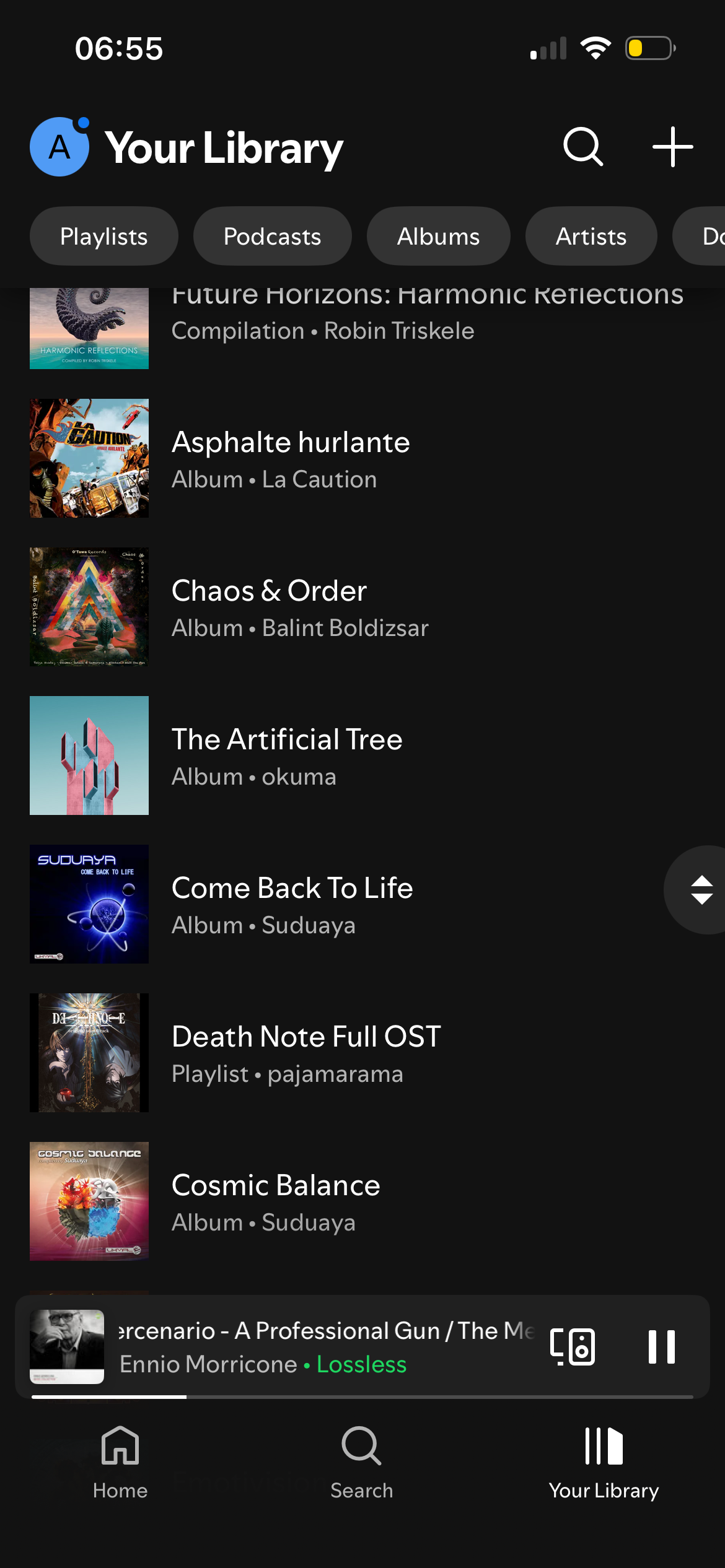Open the Death Note Full OST playlist
The width and height of the screenshot is (725, 1568).
(306, 1053)
